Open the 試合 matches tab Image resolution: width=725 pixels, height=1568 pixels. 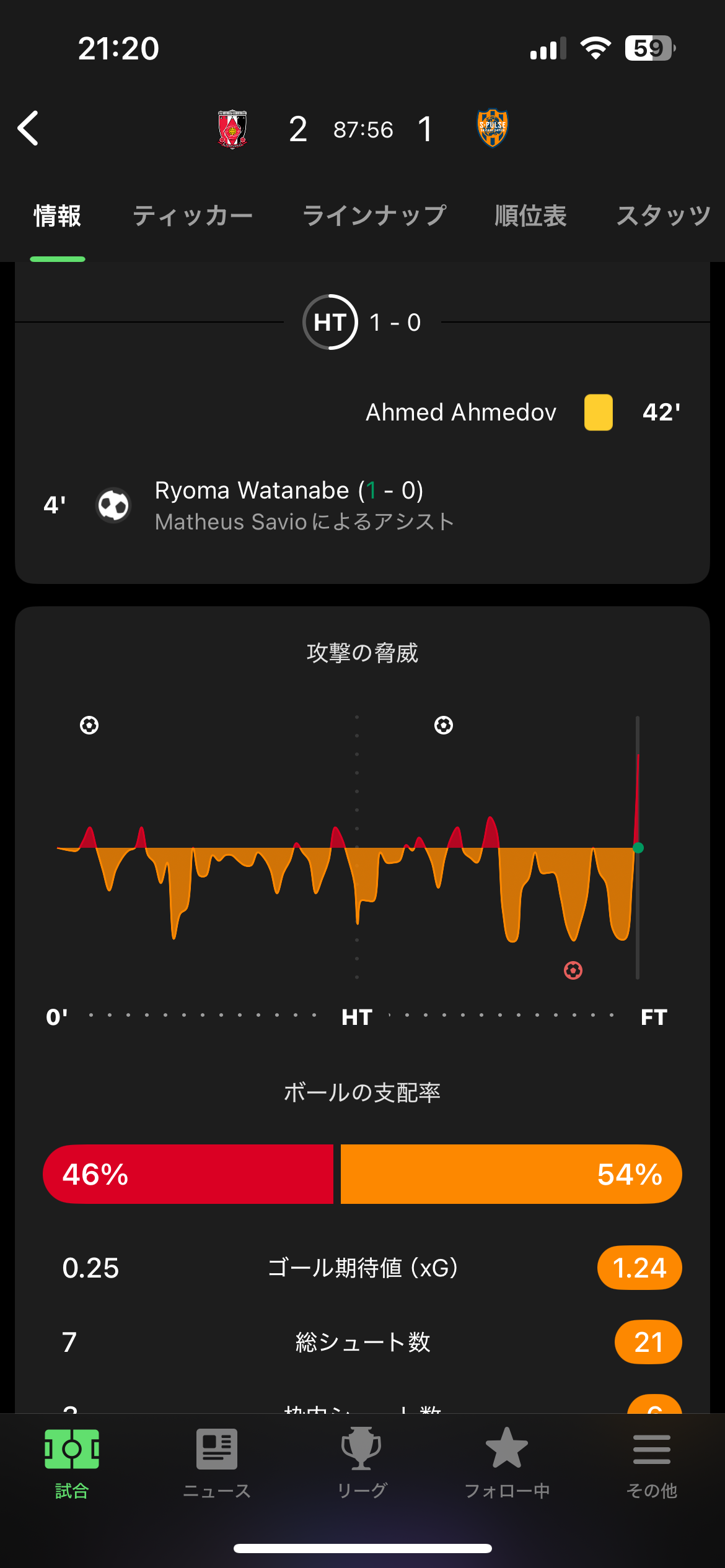[72, 1463]
